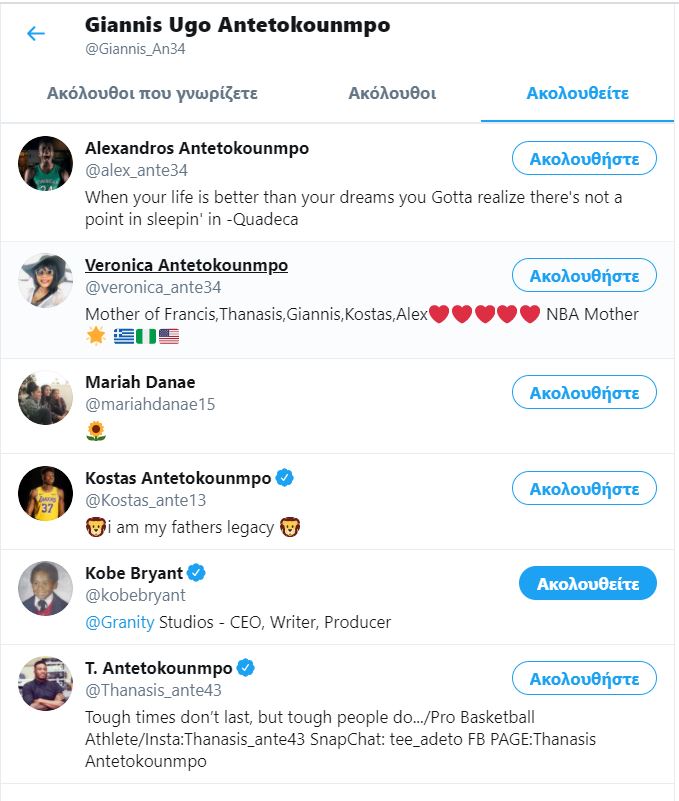Open T. Antetokounmpo's profile name
The image size is (679, 801).
pyautogui.click(x=159, y=668)
